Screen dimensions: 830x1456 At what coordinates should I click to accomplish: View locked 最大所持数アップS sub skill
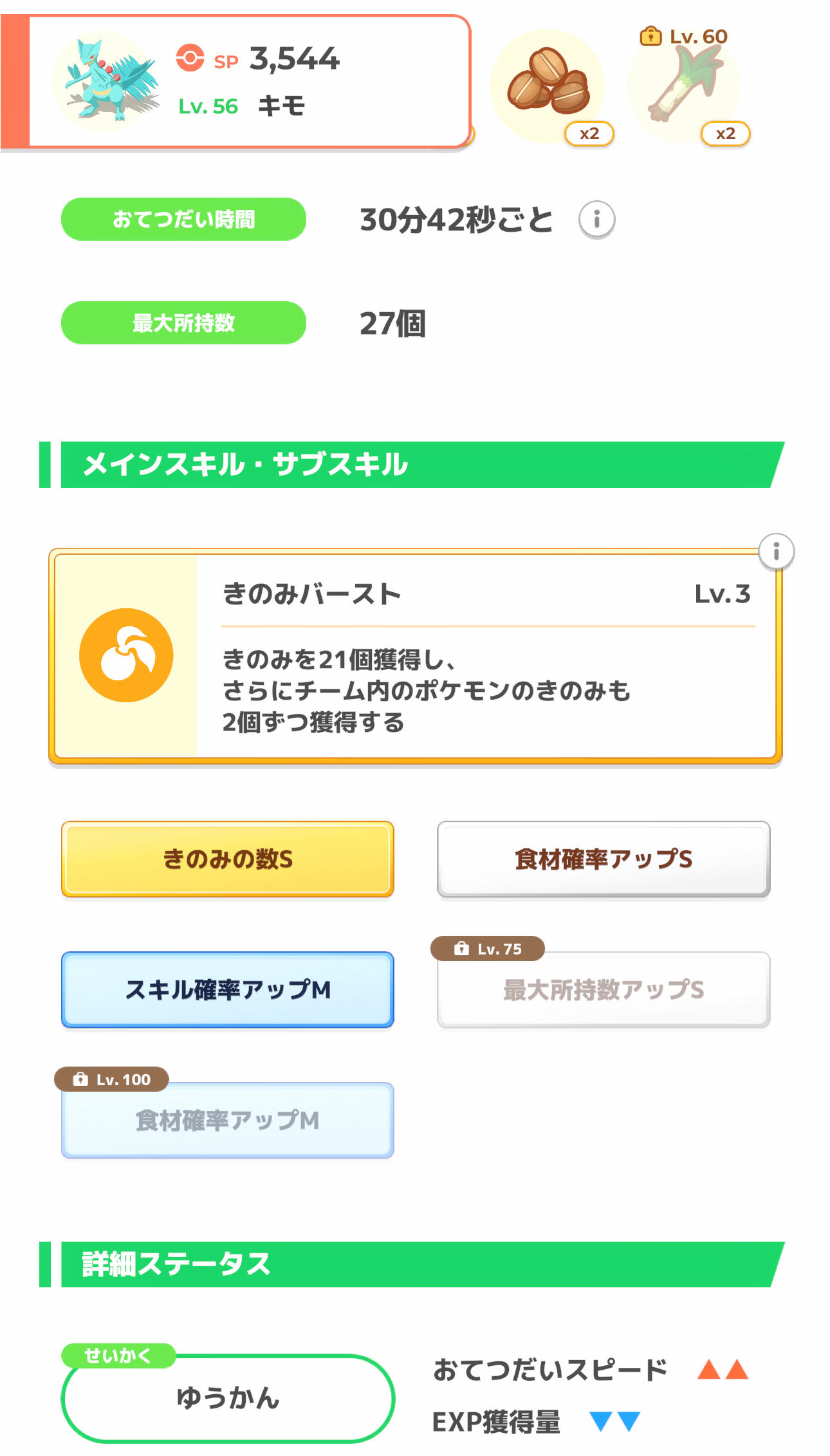(604, 990)
